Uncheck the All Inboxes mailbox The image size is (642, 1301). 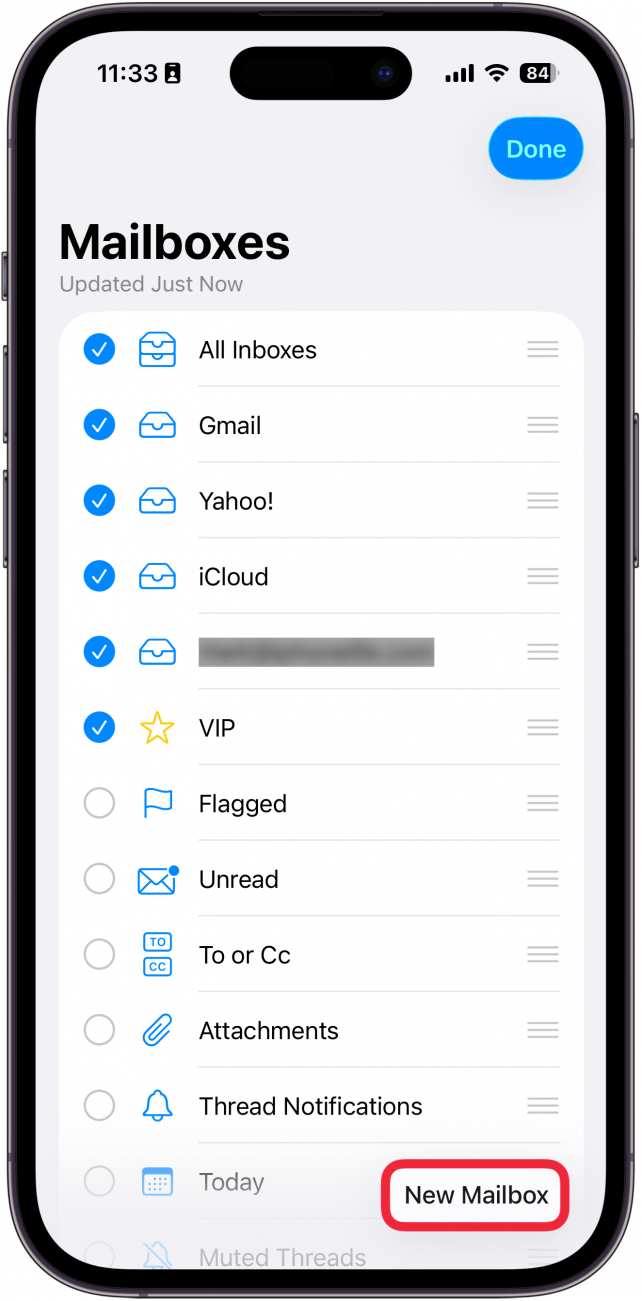coord(99,350)
